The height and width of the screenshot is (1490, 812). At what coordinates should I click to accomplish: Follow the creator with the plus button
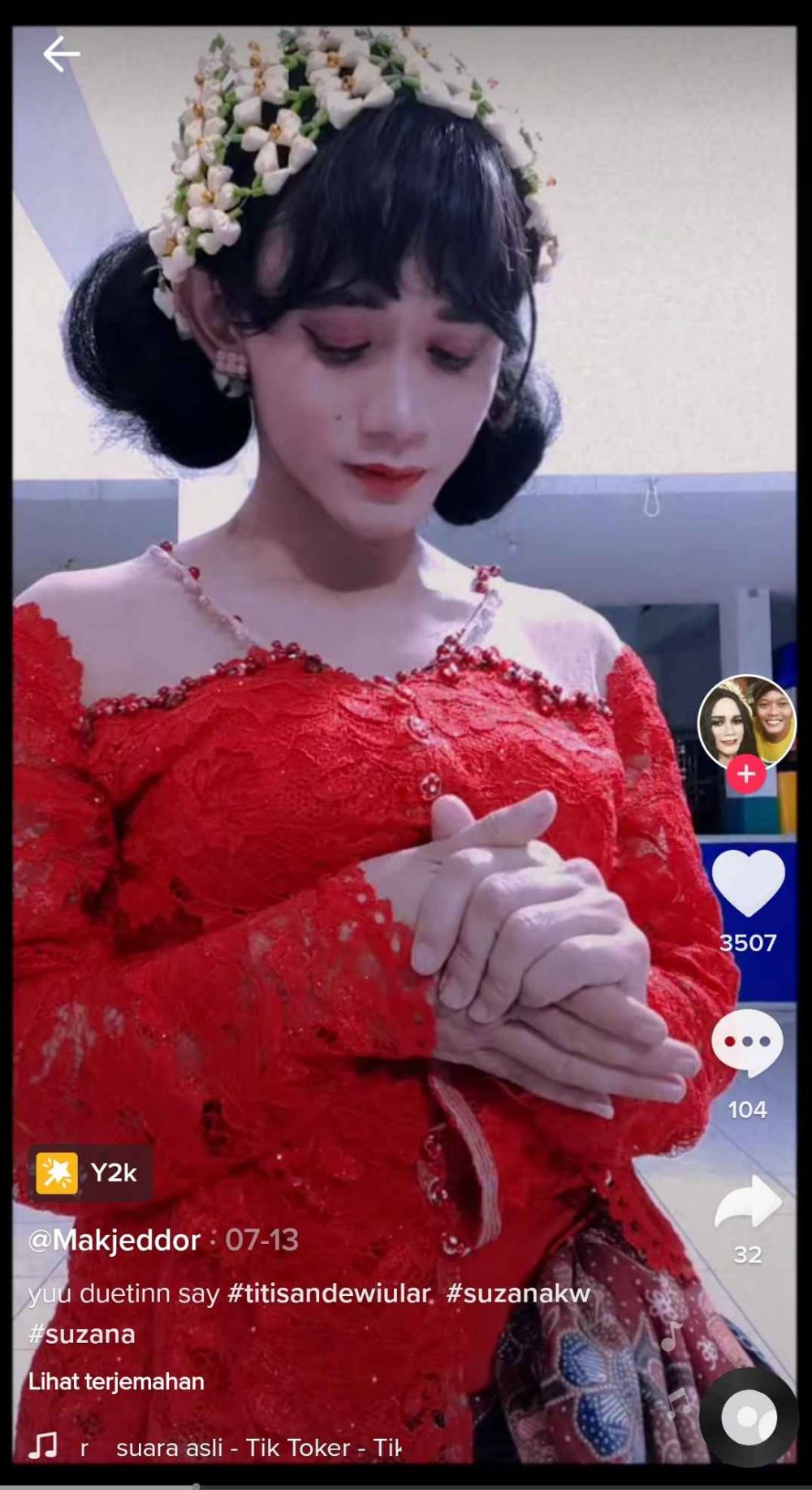(746, 773)
